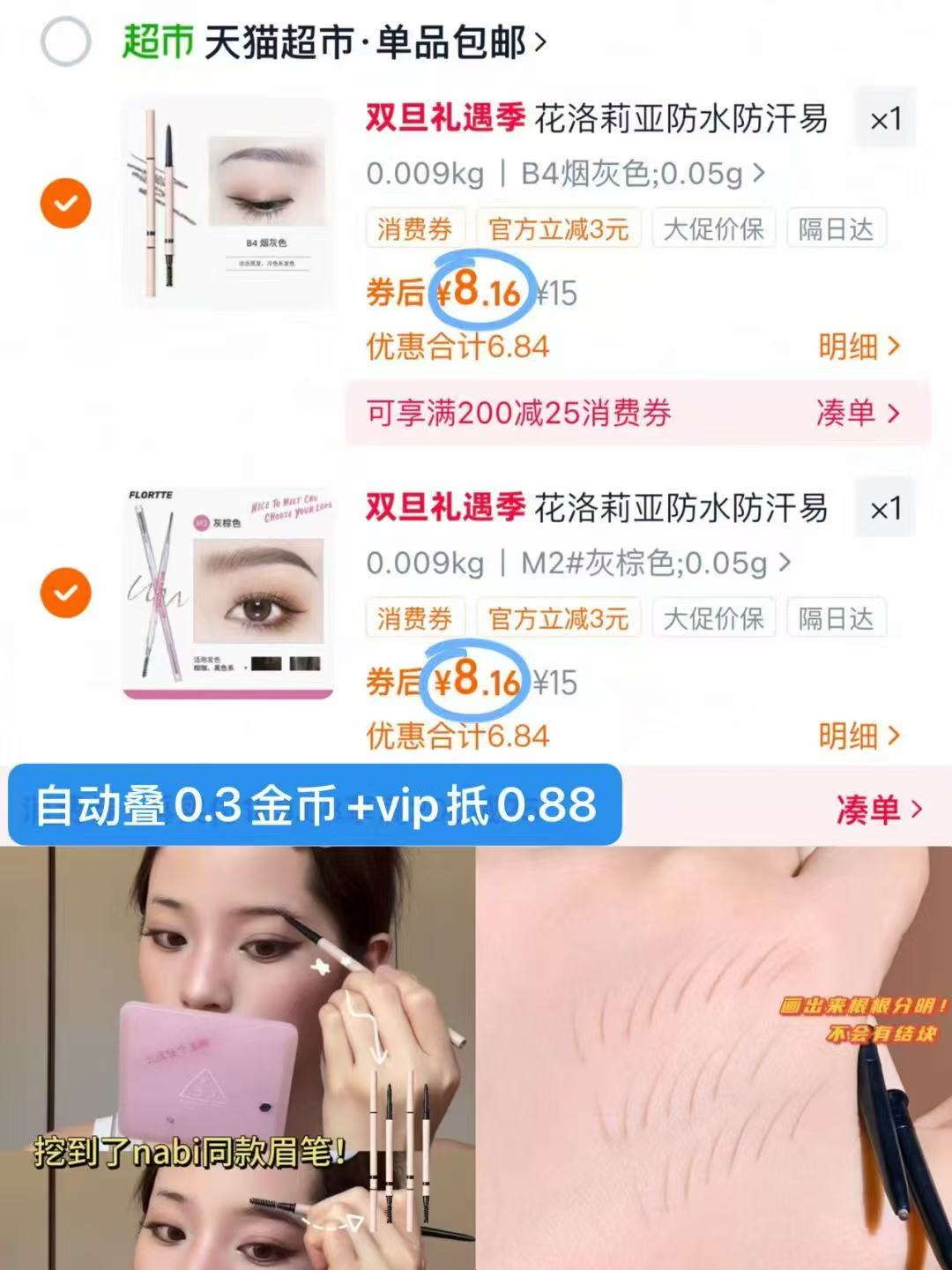Open the 消费券 coupon tag on B4 item
Screen dimensions: 952x1270
pos(414,228)
